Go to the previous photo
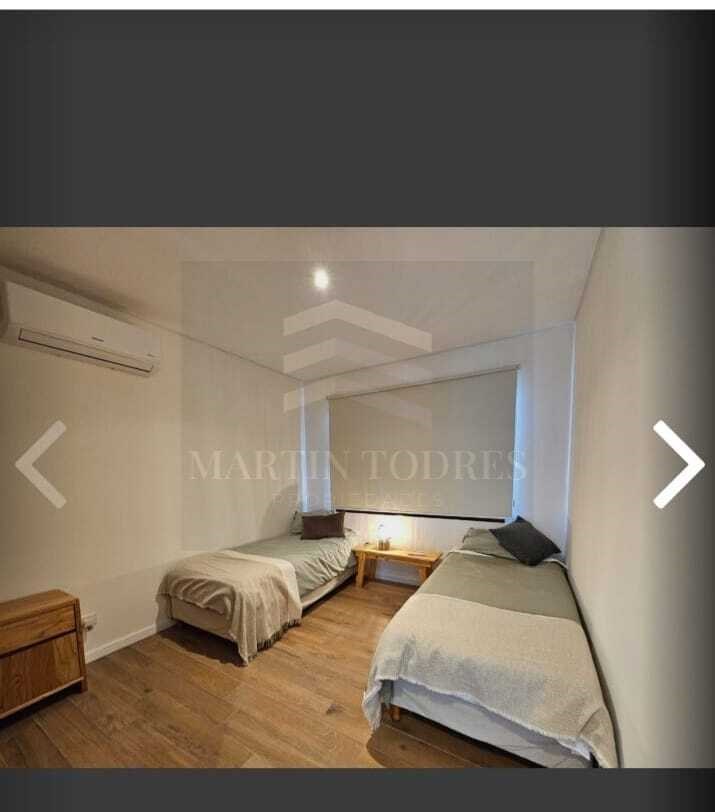 (x=40, y=464)
